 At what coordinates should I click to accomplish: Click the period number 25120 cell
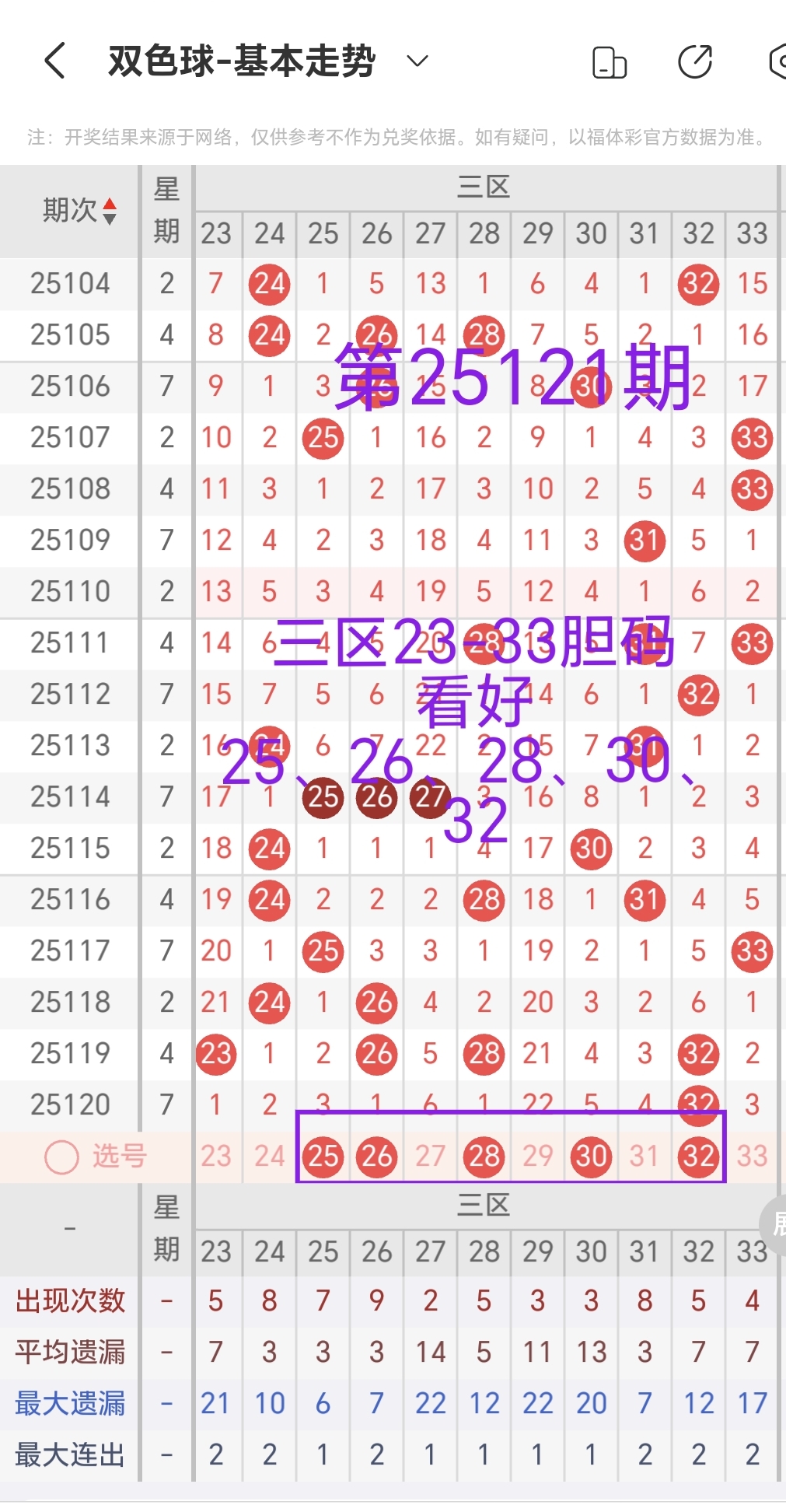[x=69, y=1104]
